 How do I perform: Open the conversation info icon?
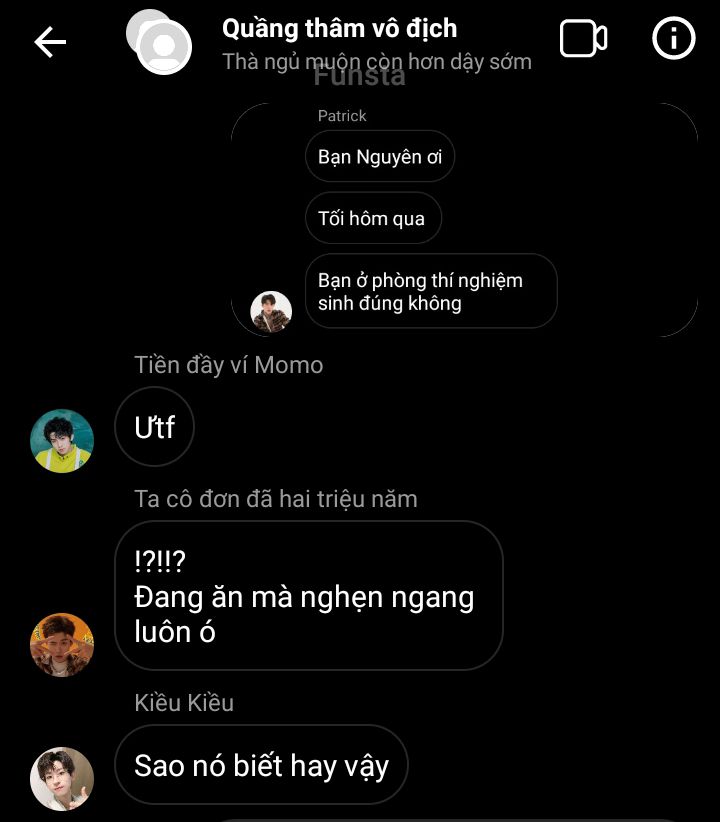pyautogui.click(x=673, y=40)
